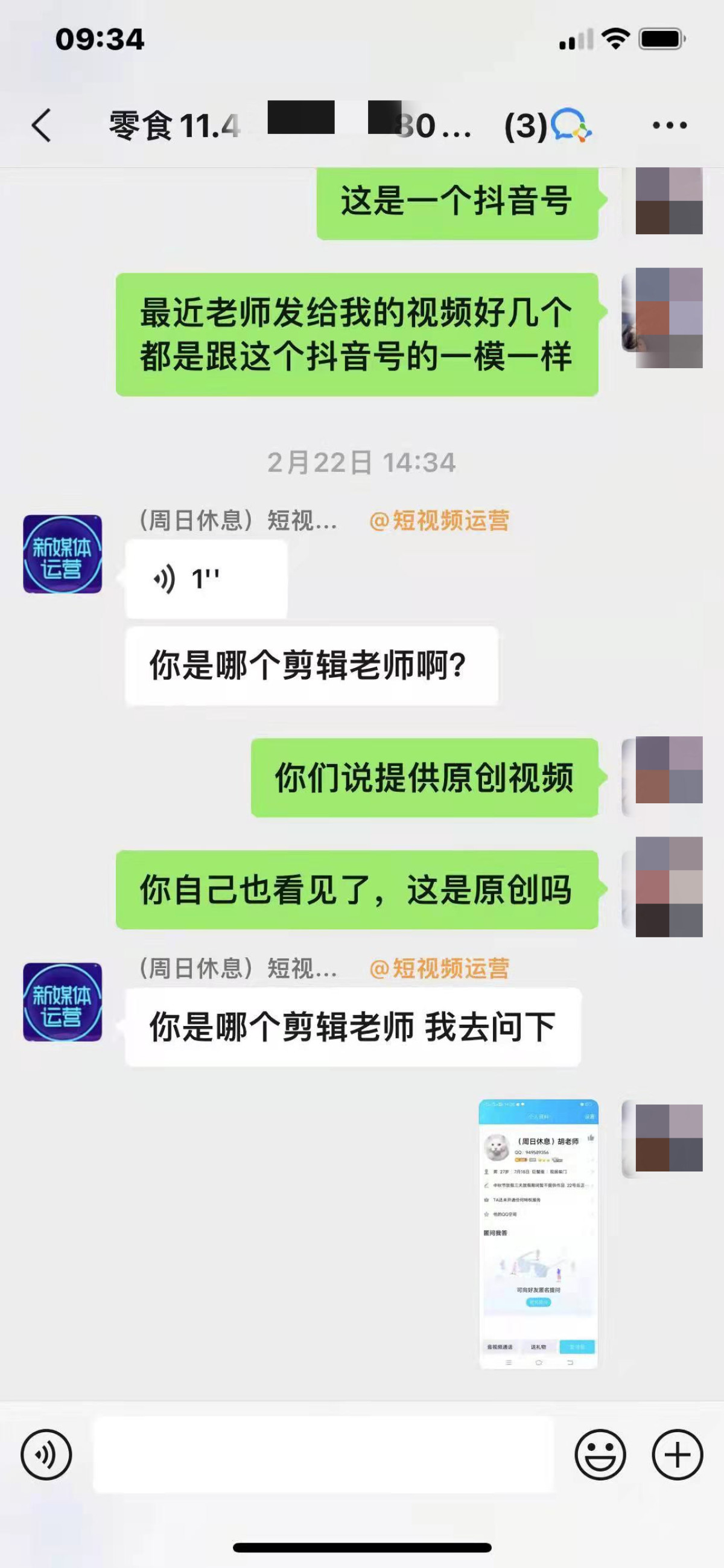
Task: Open the emoji picker
Action: [600, 1455]
